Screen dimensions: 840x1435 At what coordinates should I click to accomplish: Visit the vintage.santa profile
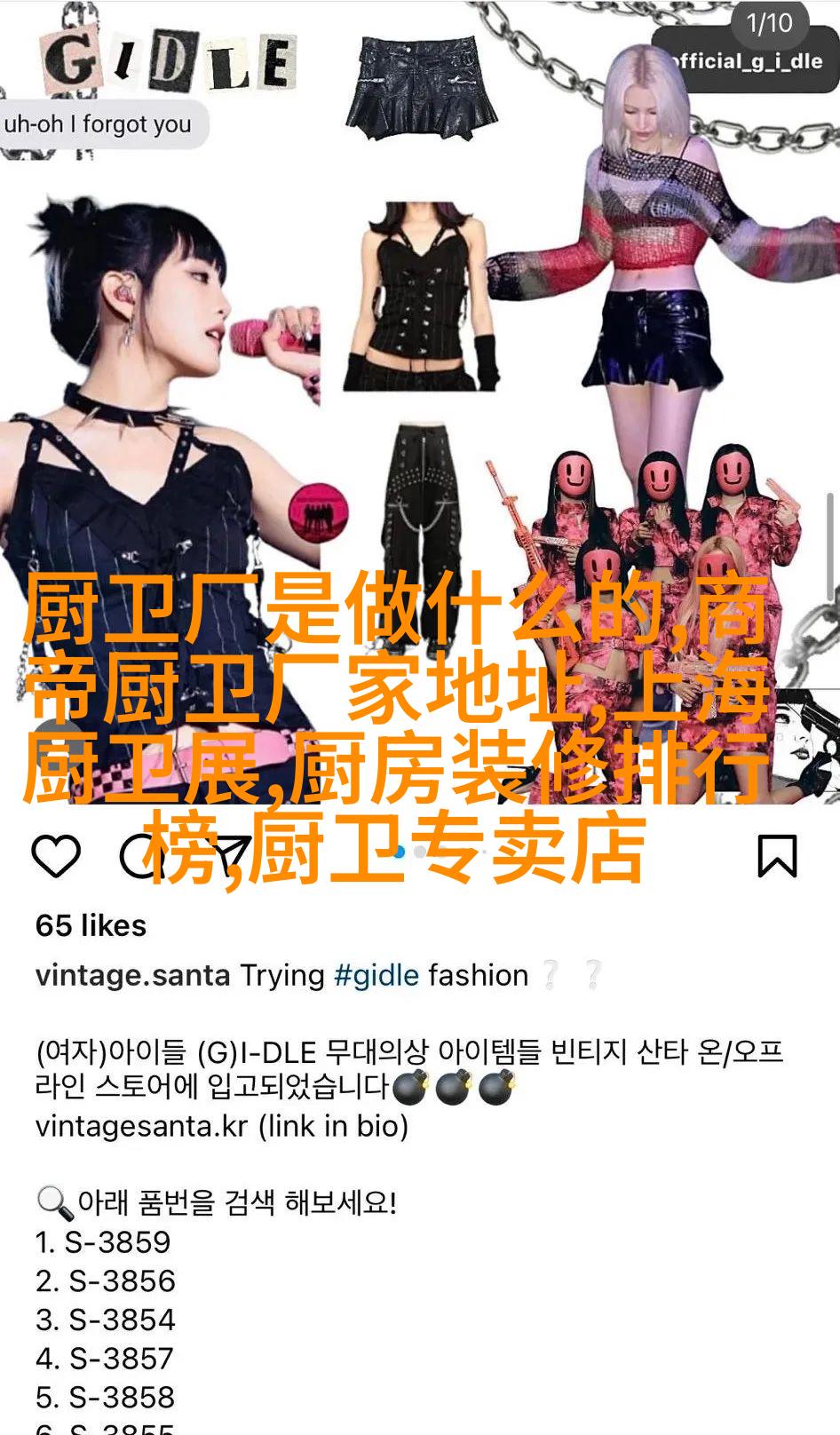tap(132, 975)
